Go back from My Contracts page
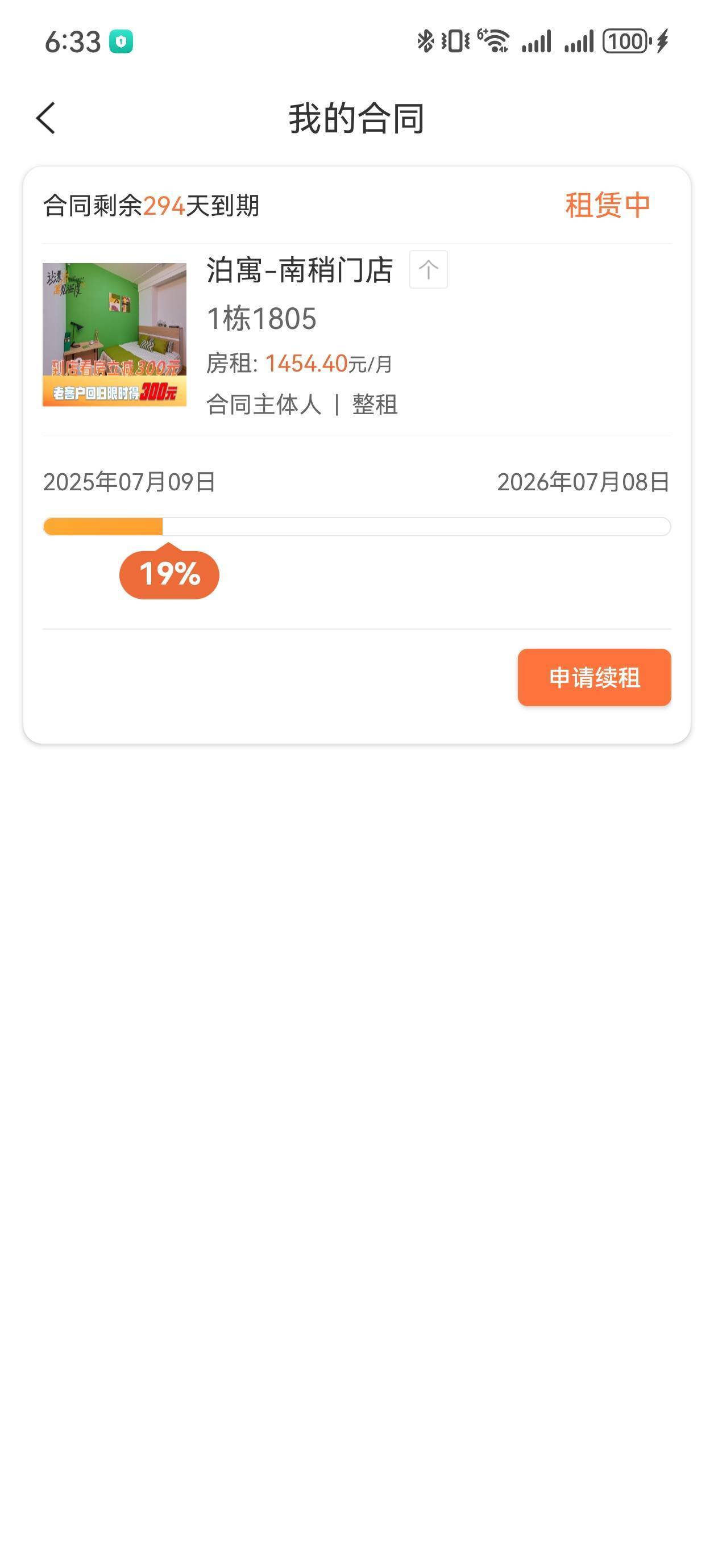The height and width of the screenshot is (1568, 714). pos(46,118)
